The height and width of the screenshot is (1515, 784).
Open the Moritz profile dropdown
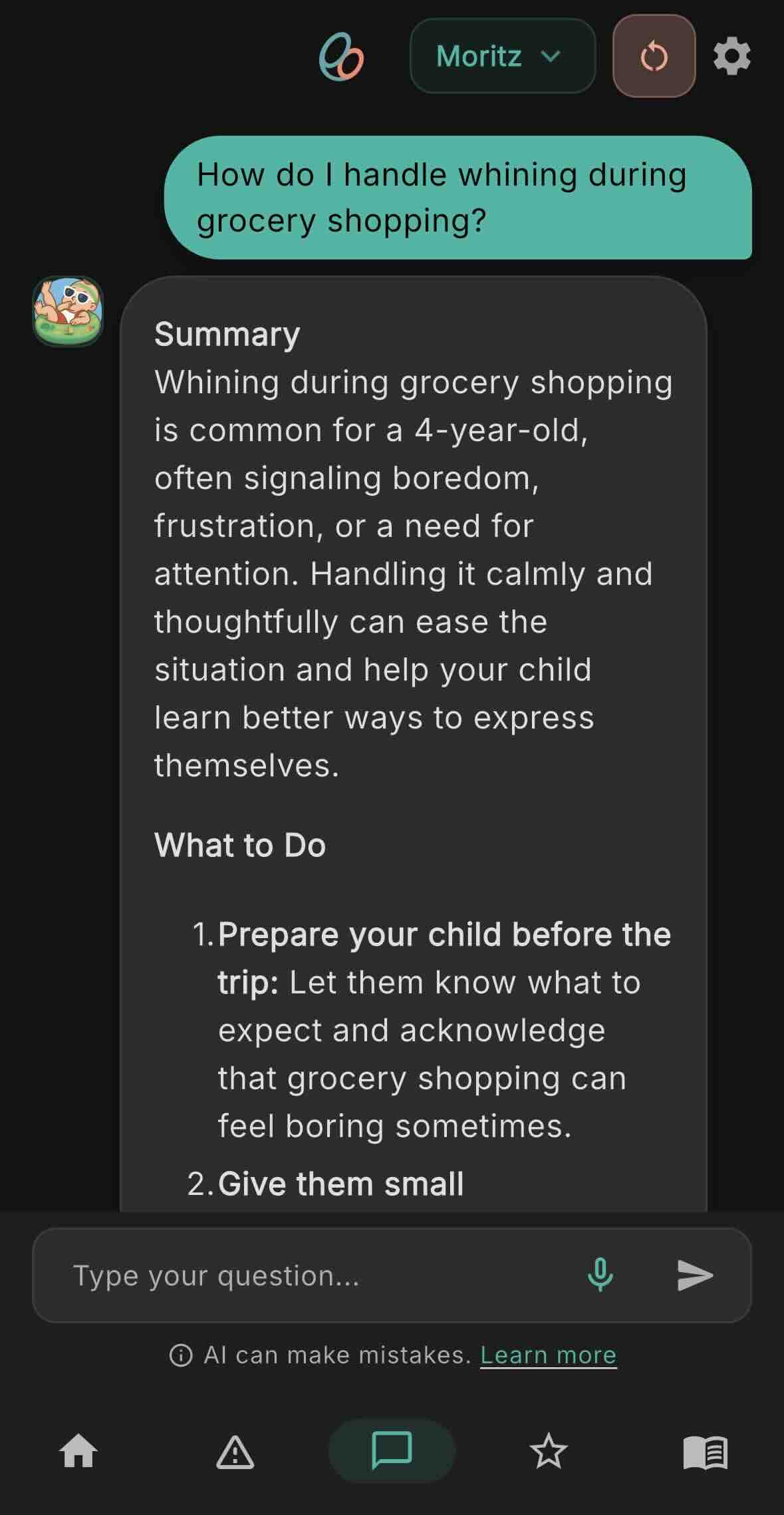tap(503, 57)
